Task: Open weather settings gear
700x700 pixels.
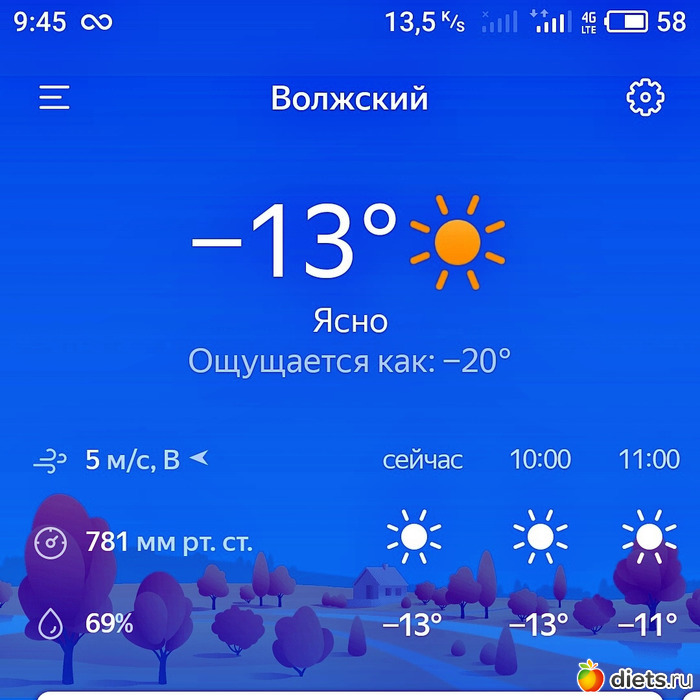Action: [x=645, y=97]
